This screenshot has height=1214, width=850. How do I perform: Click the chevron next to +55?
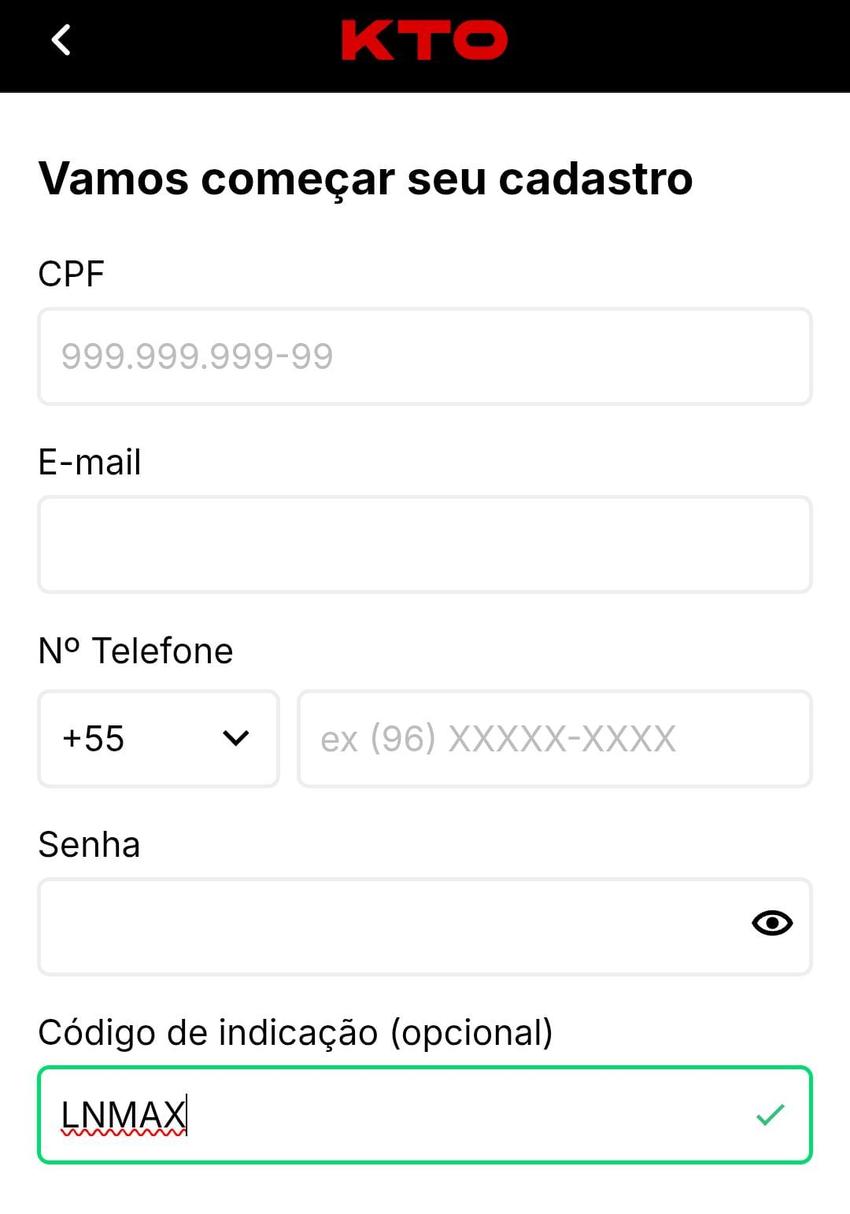235,739
